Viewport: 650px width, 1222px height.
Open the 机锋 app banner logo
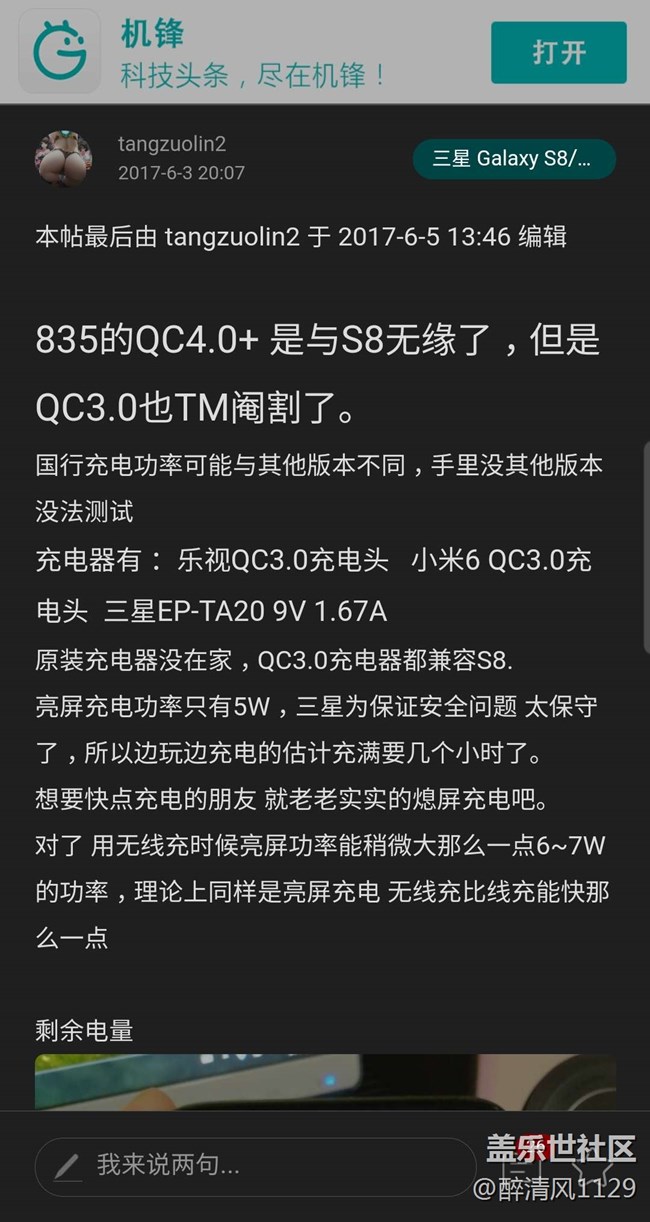[x=59, y=51]
